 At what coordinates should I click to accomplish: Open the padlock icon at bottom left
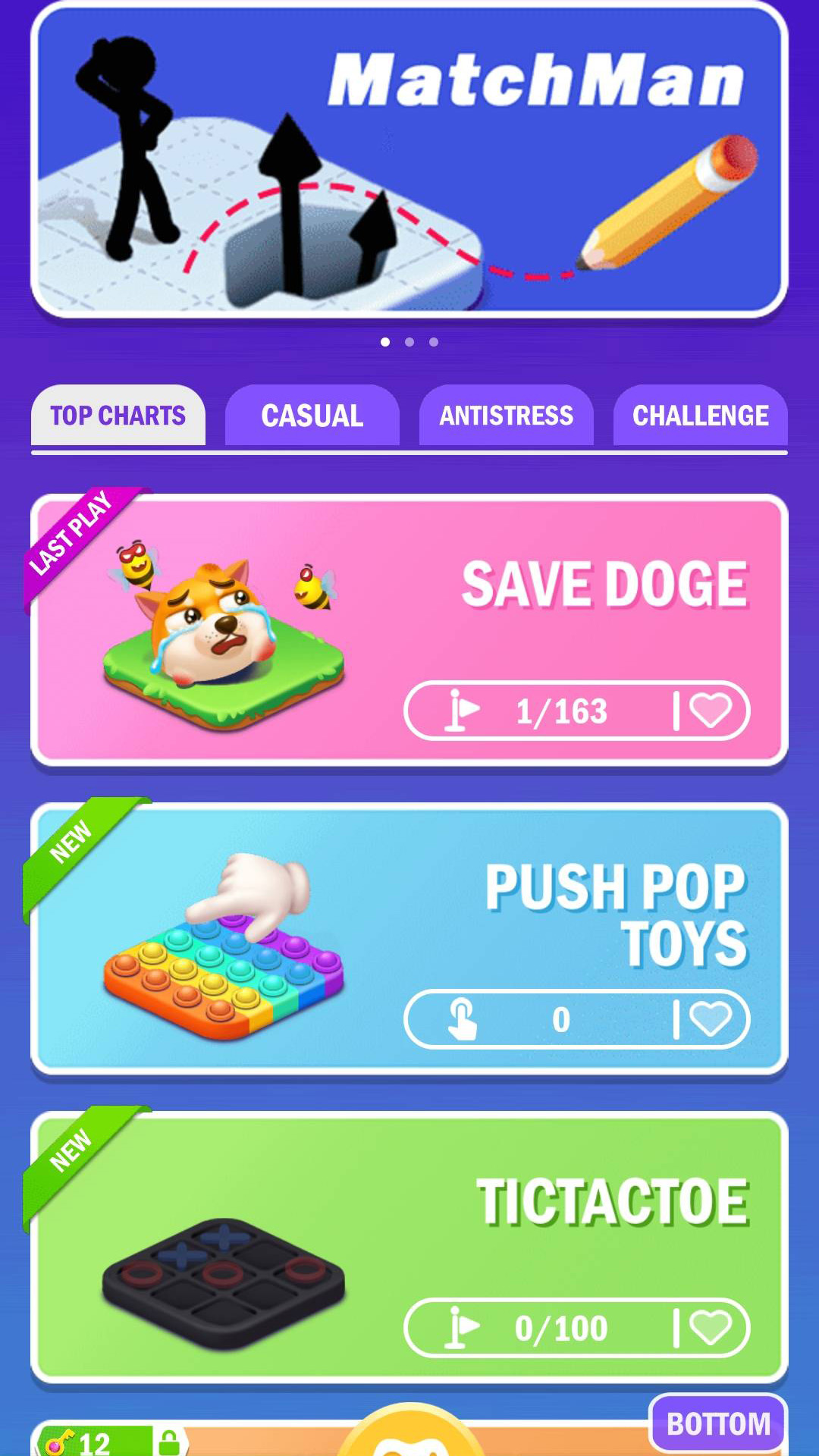[171, 1439]
